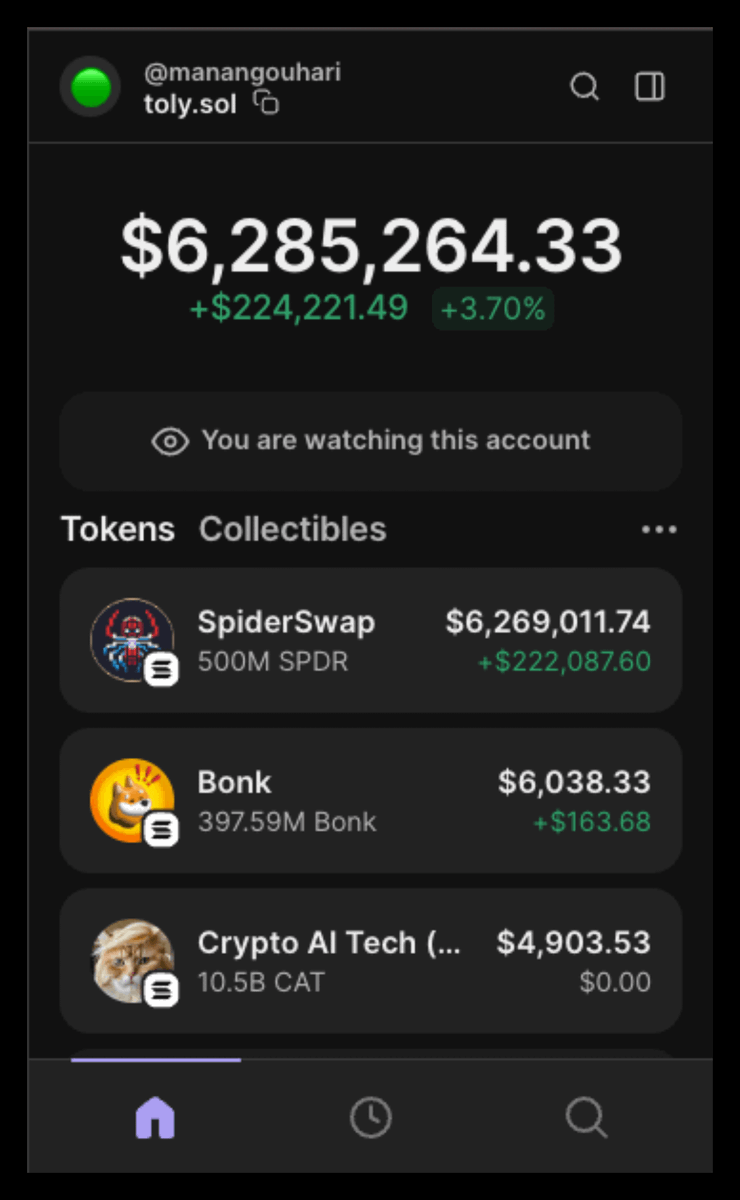This screenshot has height=1200, width=740.
Task: Switch to the Collectibles tab
Action: (292, 529)
